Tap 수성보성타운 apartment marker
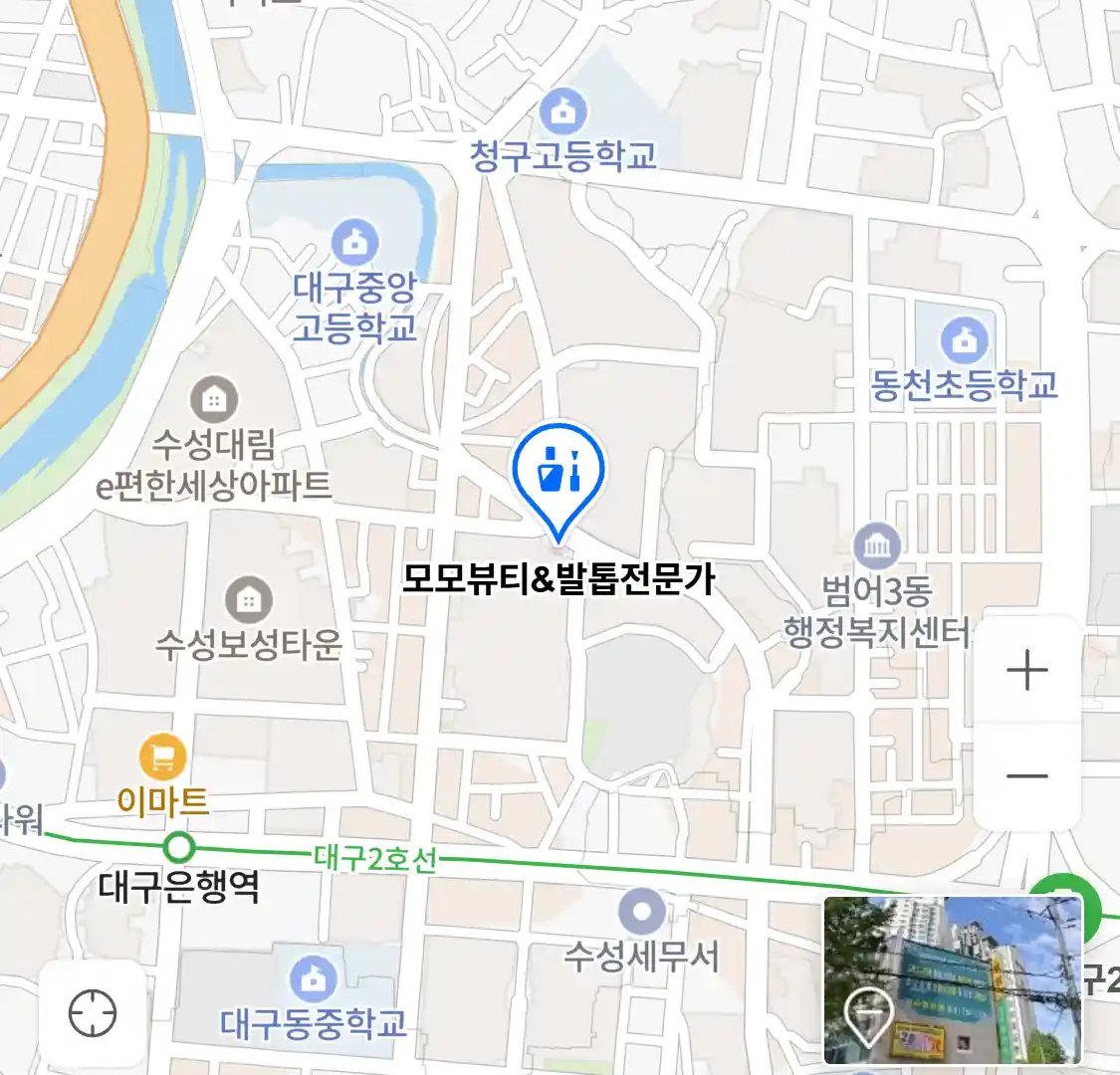The image size is (1120, 1075). (248, 600)
